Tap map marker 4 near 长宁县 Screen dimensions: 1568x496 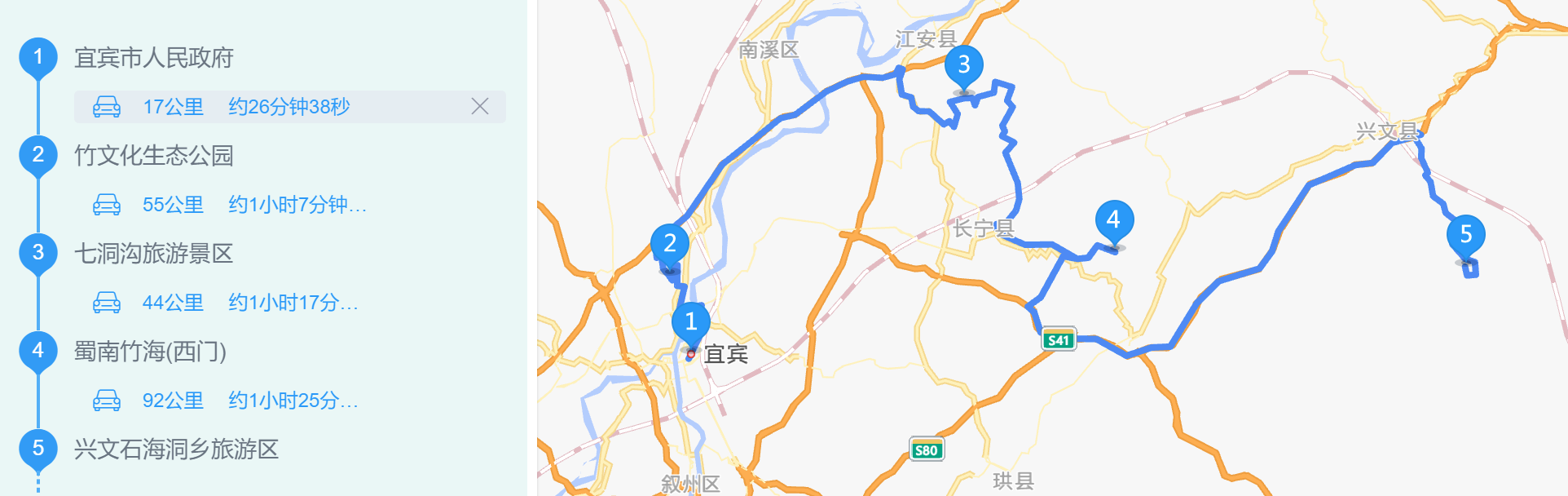1113,220
